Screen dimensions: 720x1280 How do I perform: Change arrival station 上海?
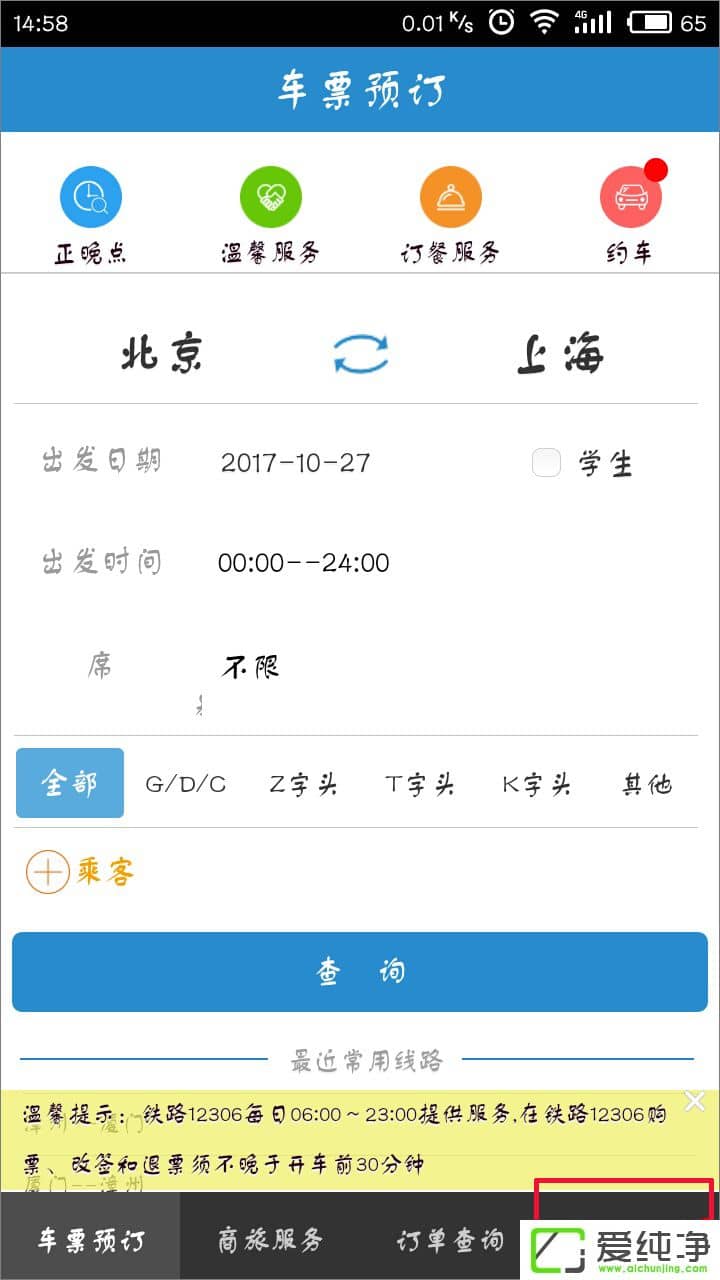[x=560, y=354]
